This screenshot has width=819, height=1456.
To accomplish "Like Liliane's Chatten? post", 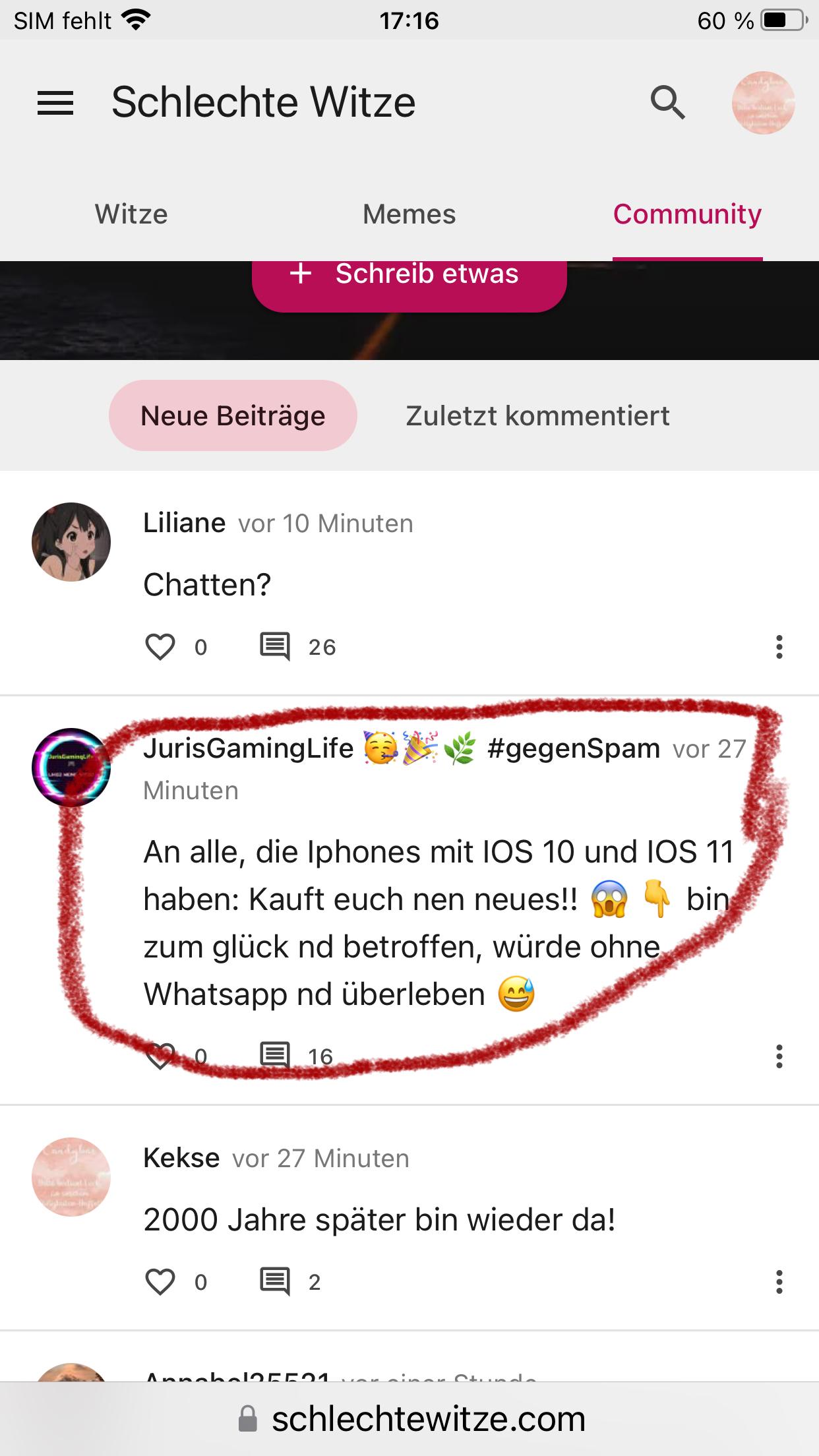I will coord(160,647).
